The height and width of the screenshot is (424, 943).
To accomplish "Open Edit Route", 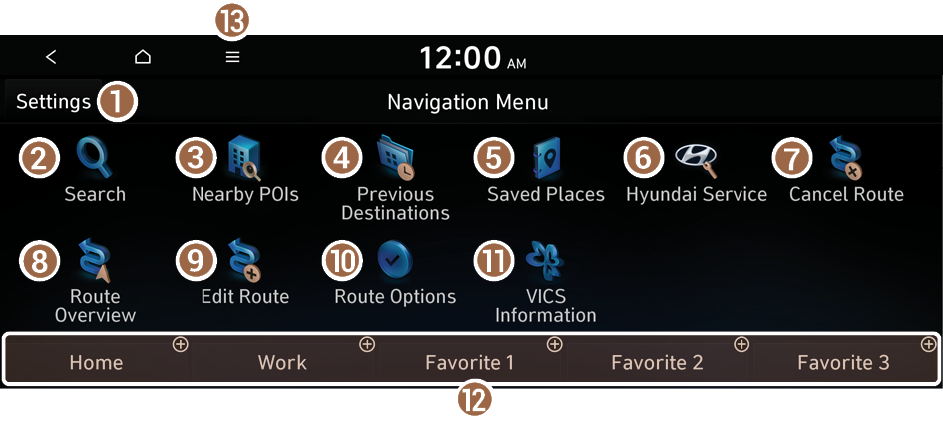I will coord(245,273).
